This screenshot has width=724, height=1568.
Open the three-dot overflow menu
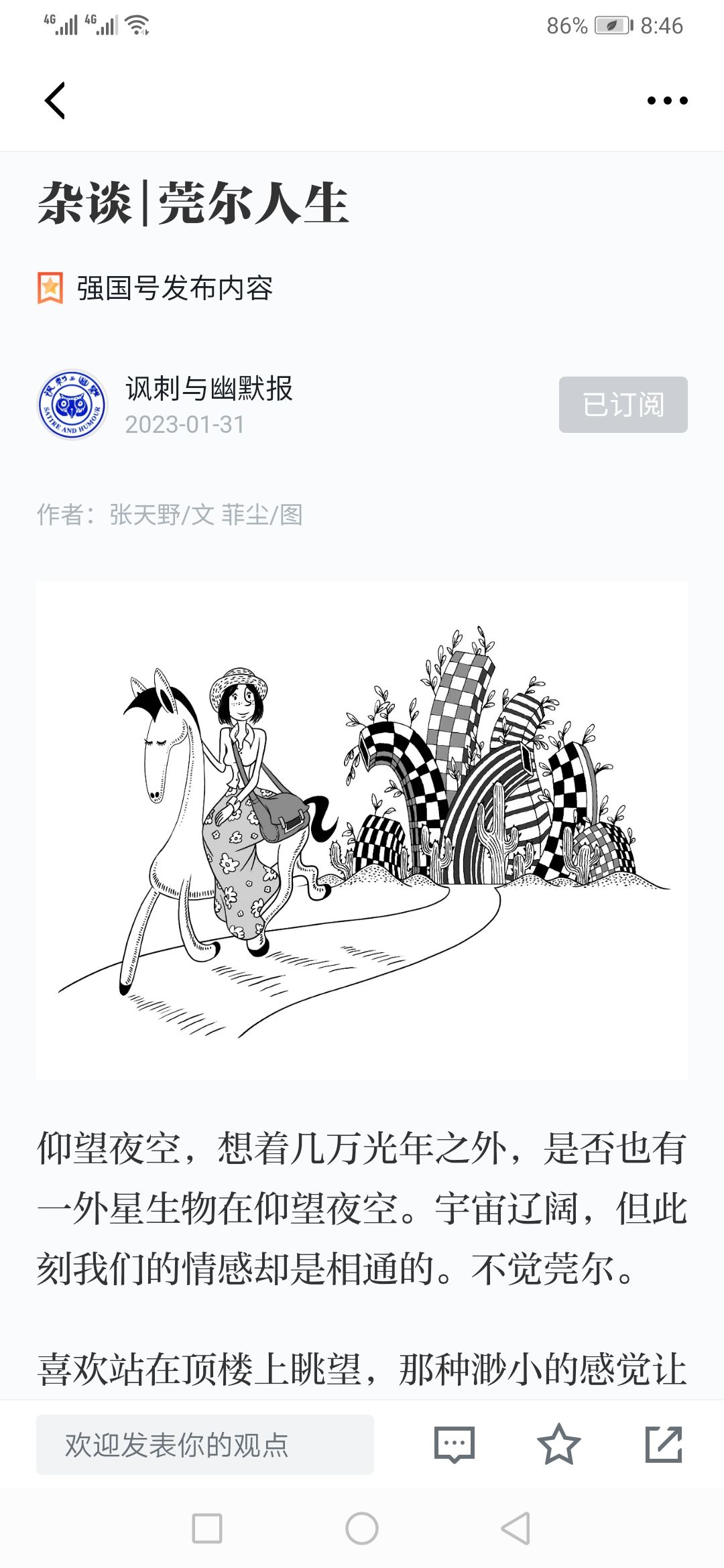[x=667, y=101]
